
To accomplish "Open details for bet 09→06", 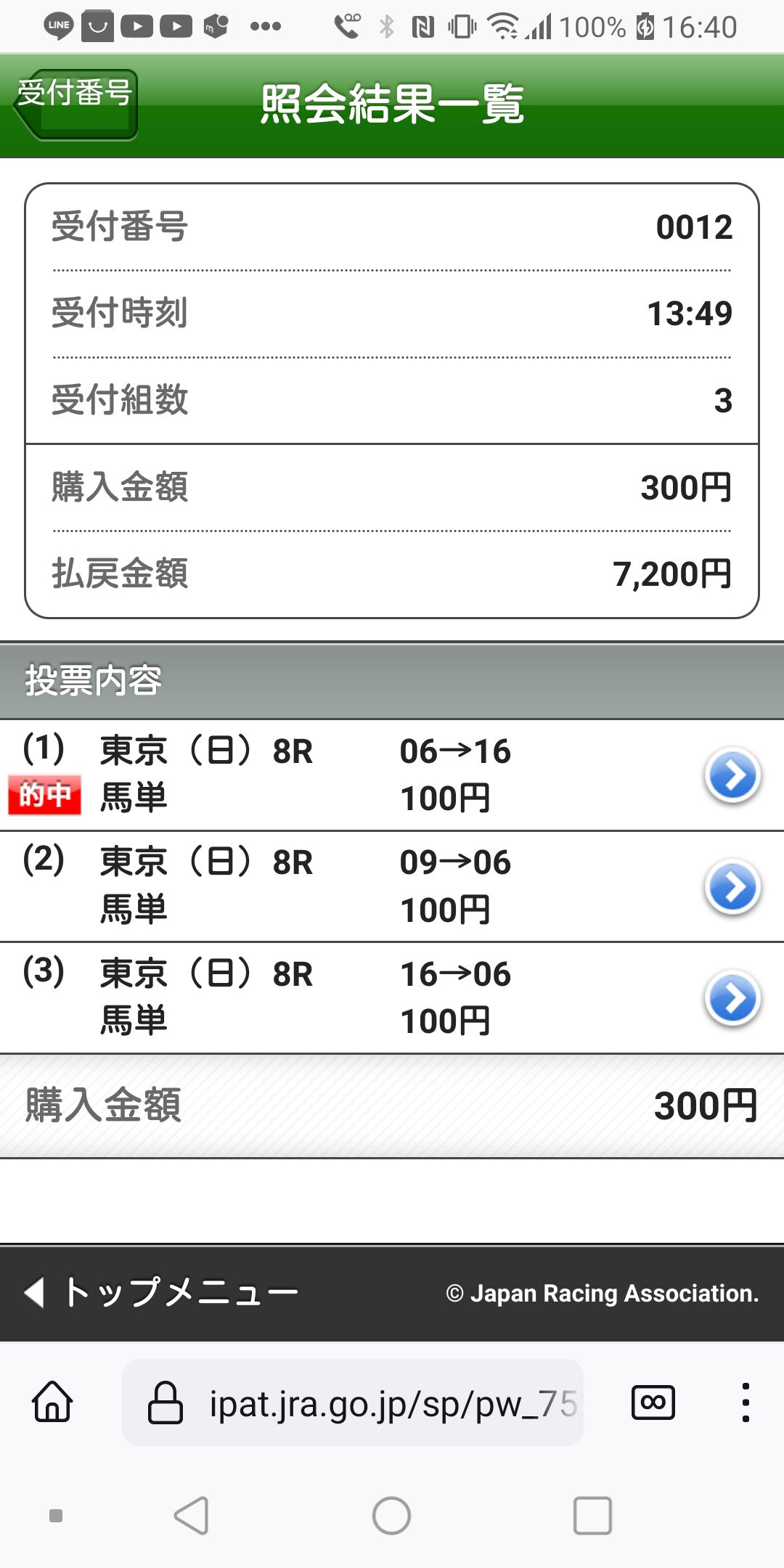I will pyautogui.click(x=732, y=887).
